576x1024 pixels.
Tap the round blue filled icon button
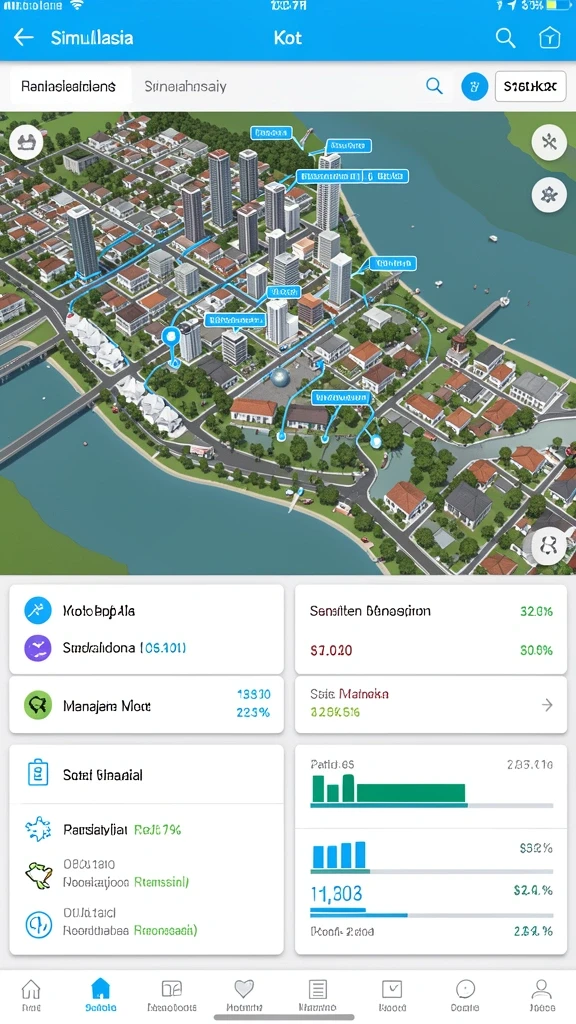click(475, 86)
